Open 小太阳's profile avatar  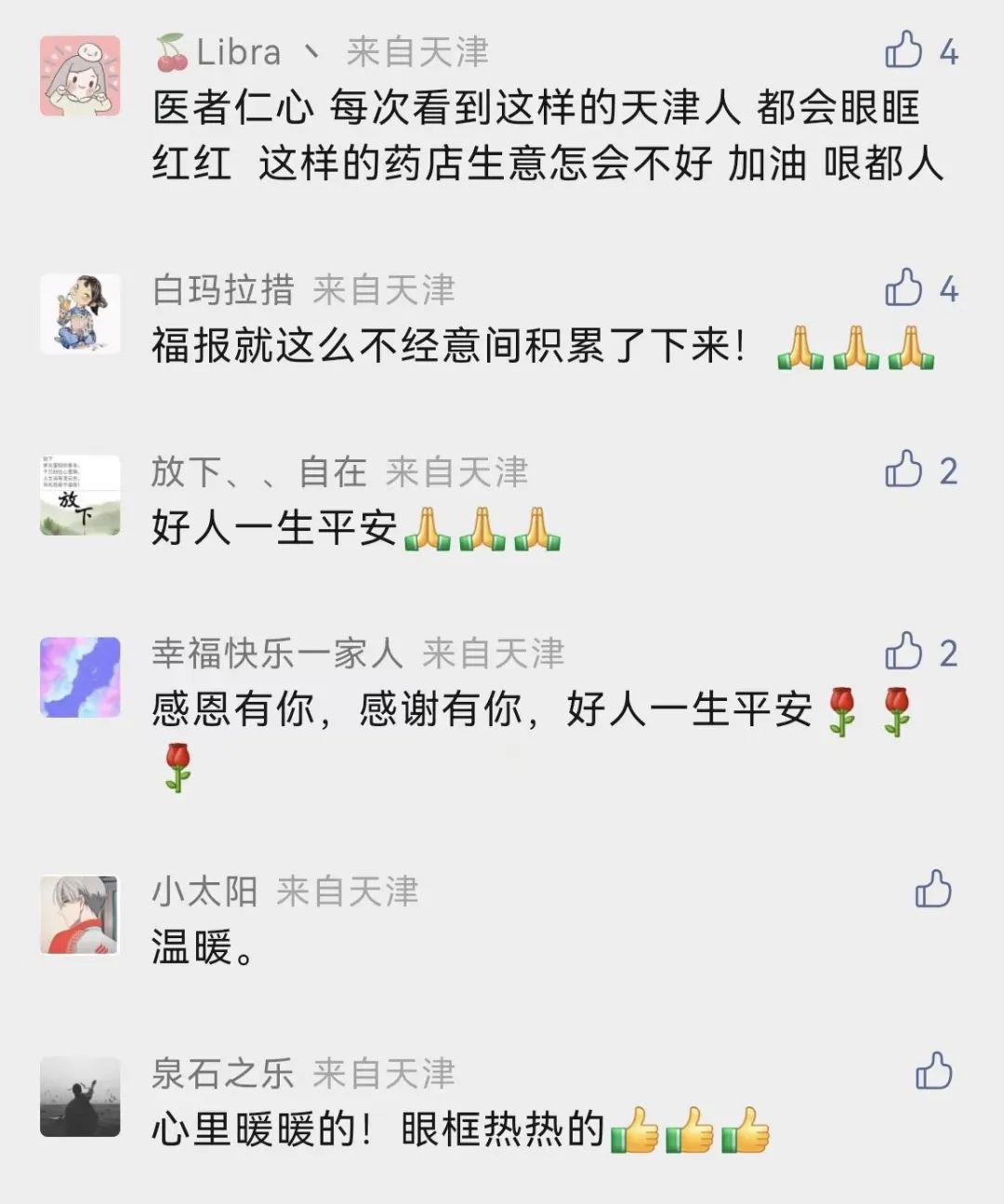80,915
